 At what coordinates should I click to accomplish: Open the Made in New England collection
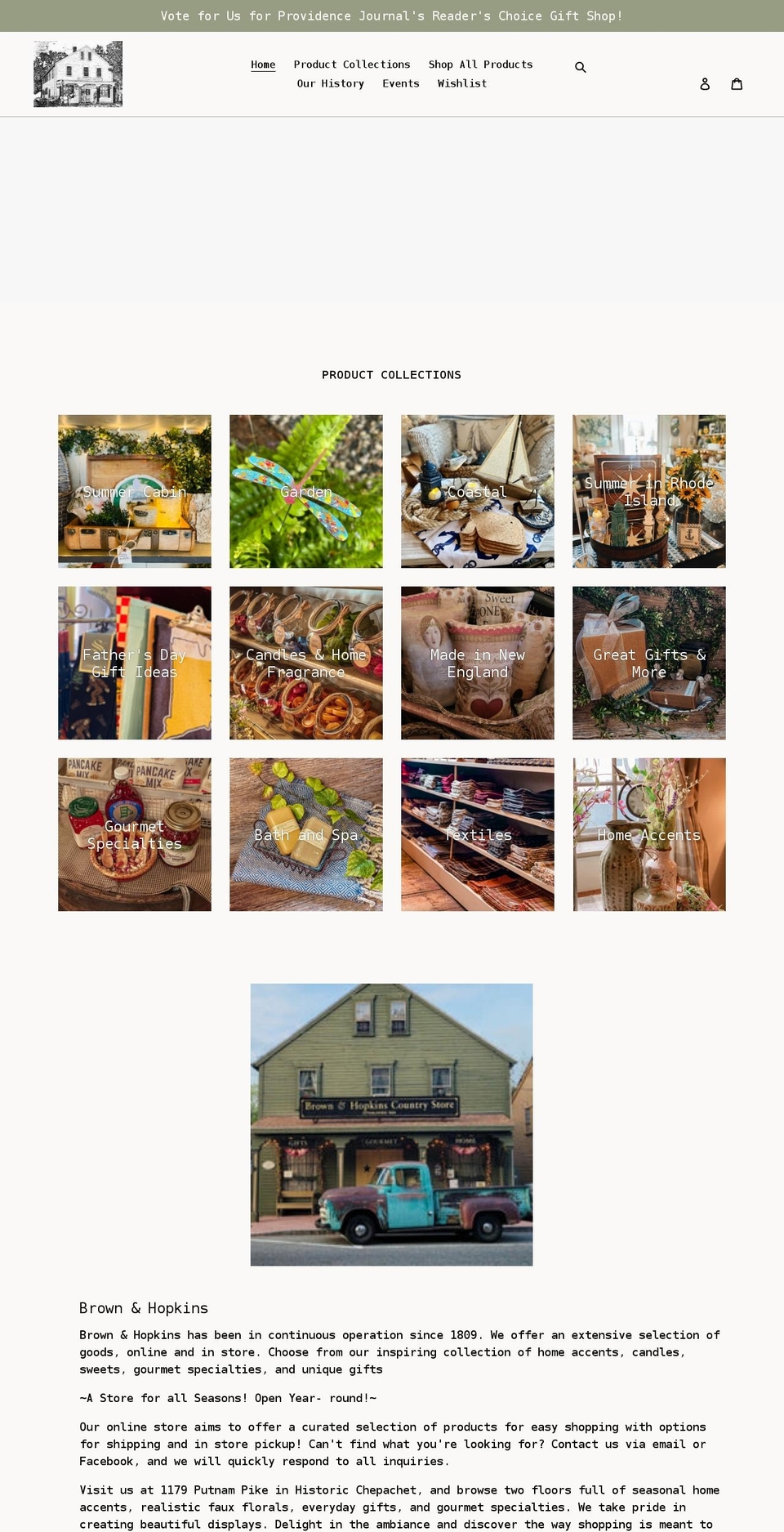477,663
